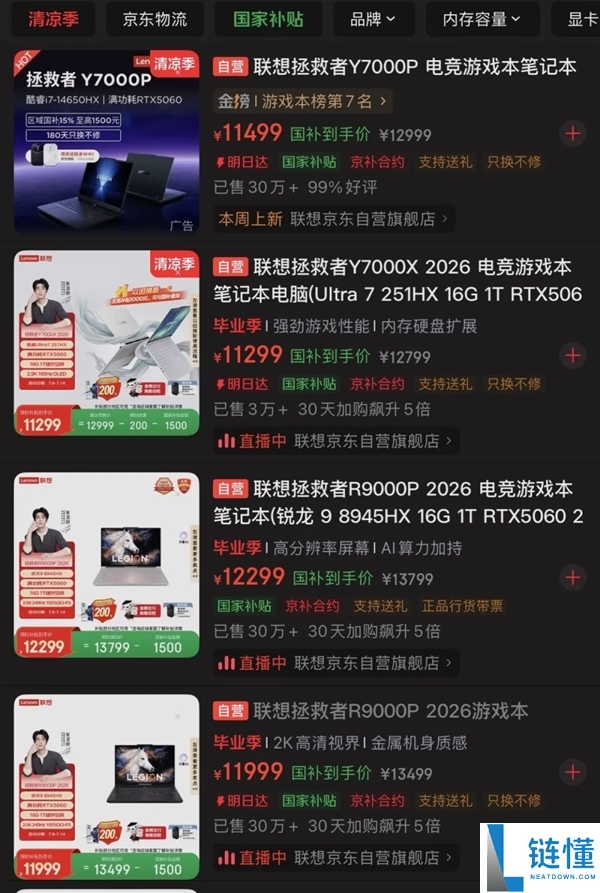Open the 内存容量 dropdown
Screen dimensions: 600x893
(482, 19)
